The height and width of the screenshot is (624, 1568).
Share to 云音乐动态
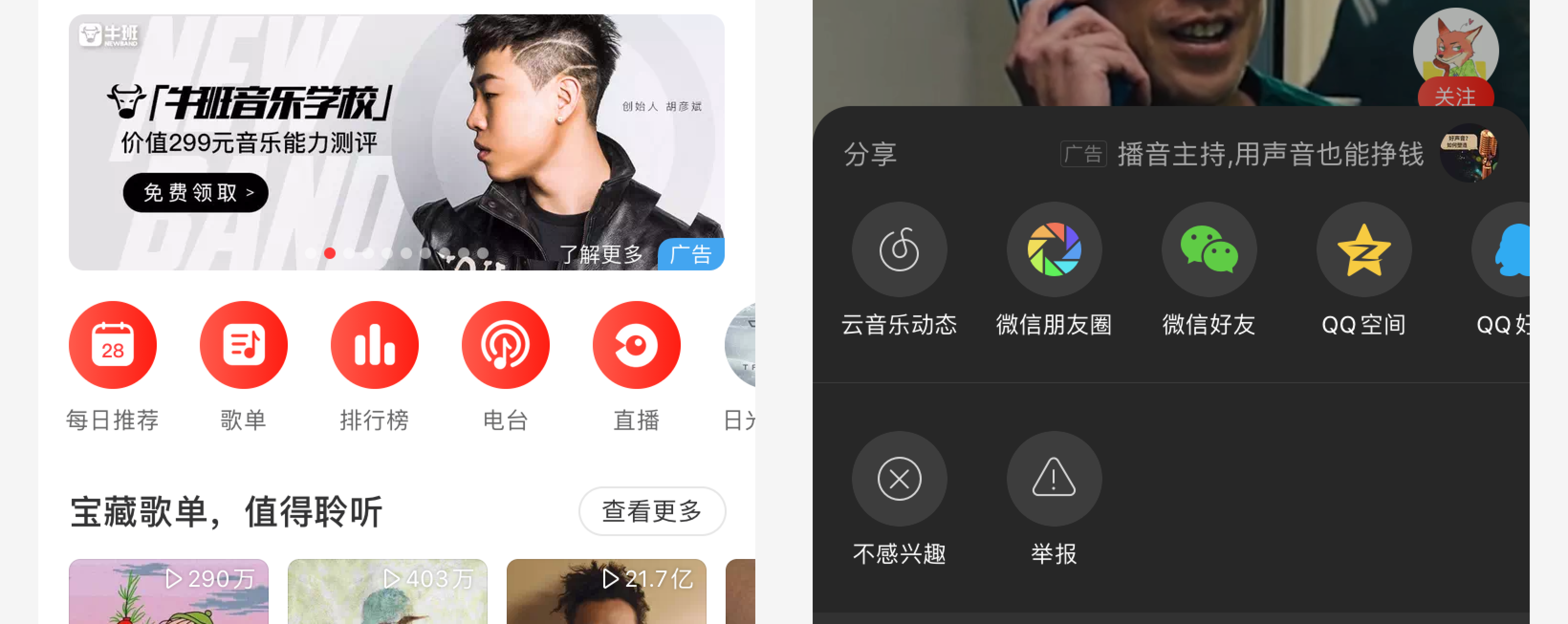[x=899, y=249]
